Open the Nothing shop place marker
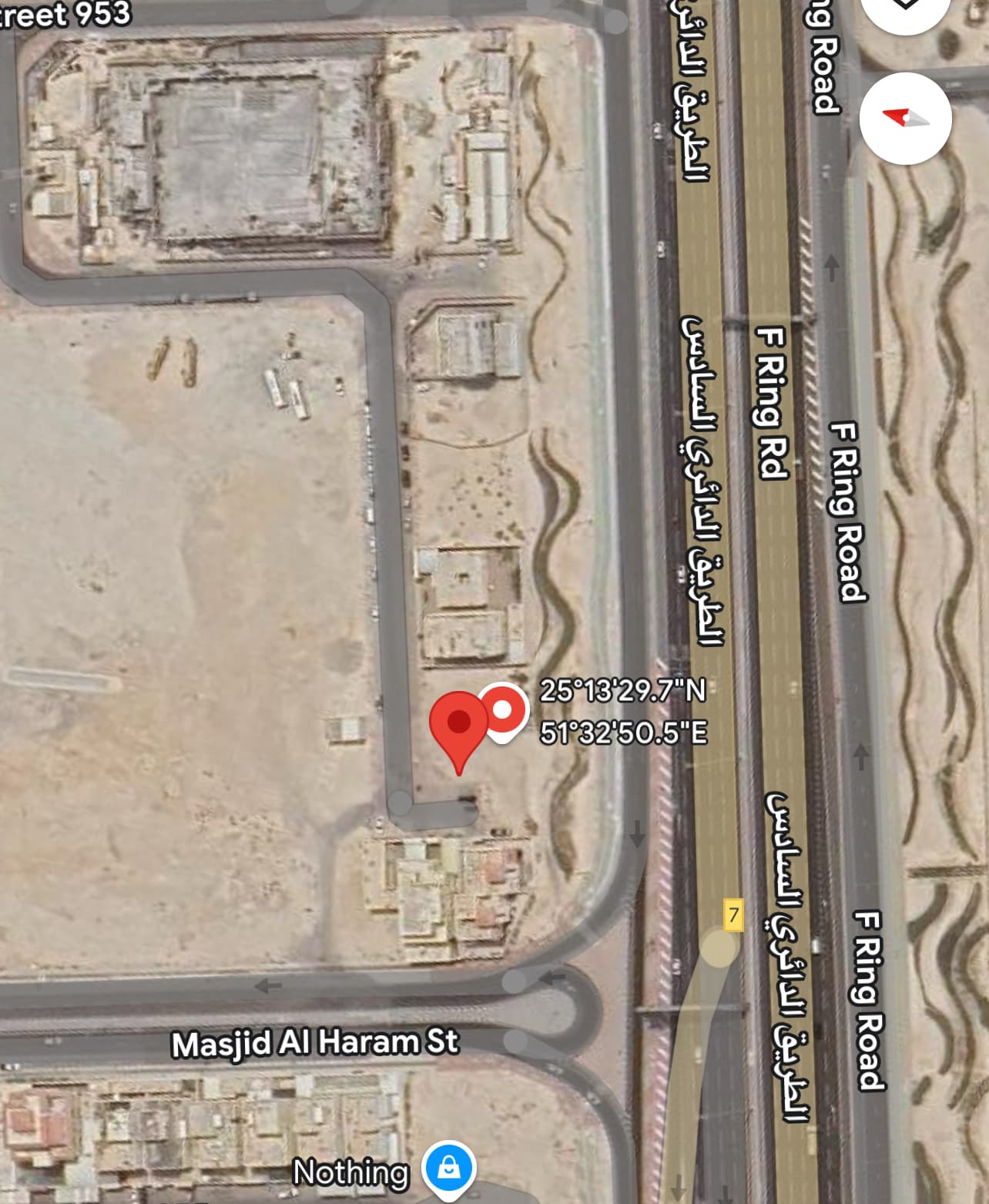This screenshot has width=989, height=1204. pyautogui.click(x=449, y=1169)
